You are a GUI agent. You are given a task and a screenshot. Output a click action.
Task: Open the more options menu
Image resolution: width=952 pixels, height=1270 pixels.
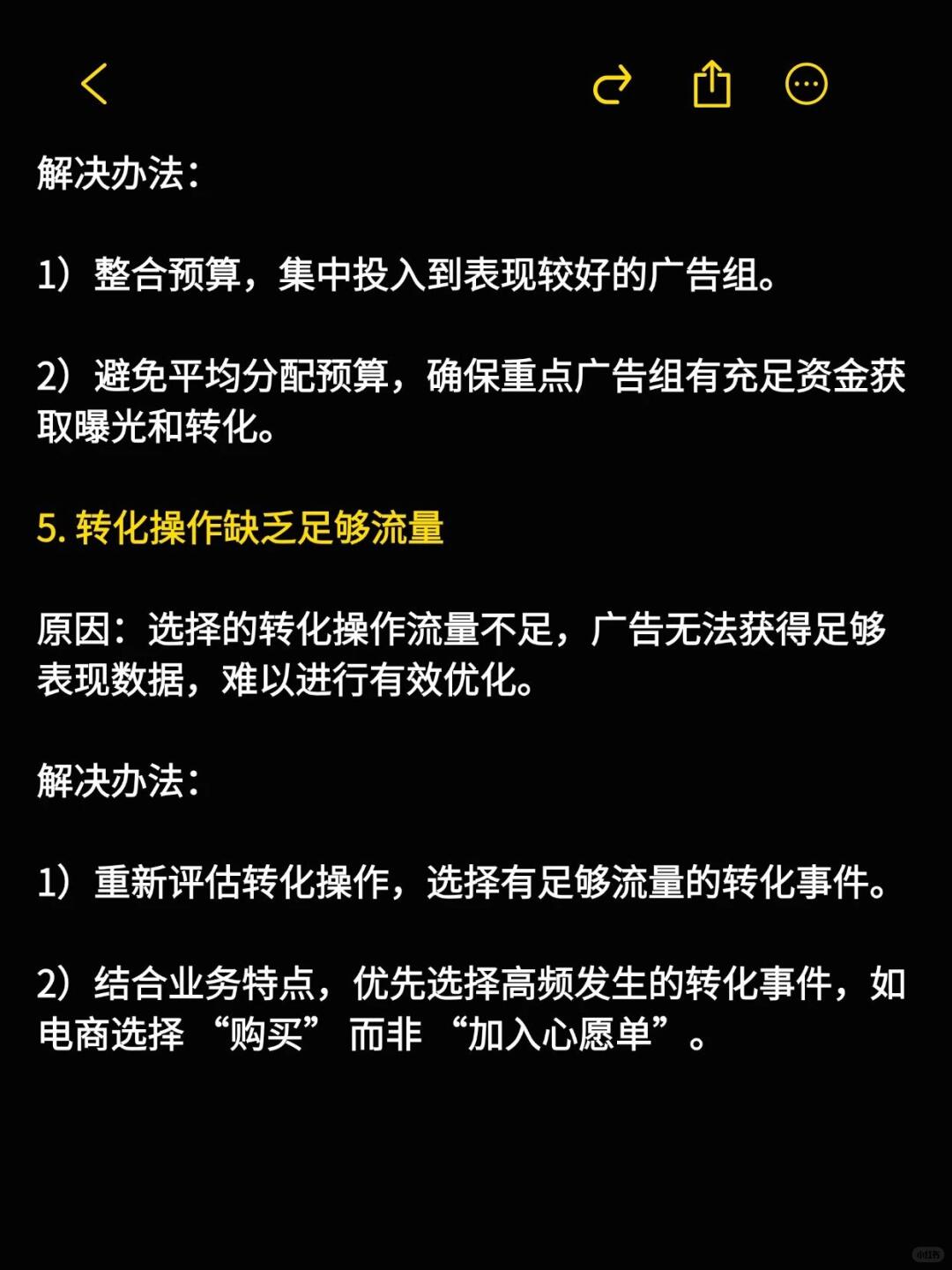point(806,85)
